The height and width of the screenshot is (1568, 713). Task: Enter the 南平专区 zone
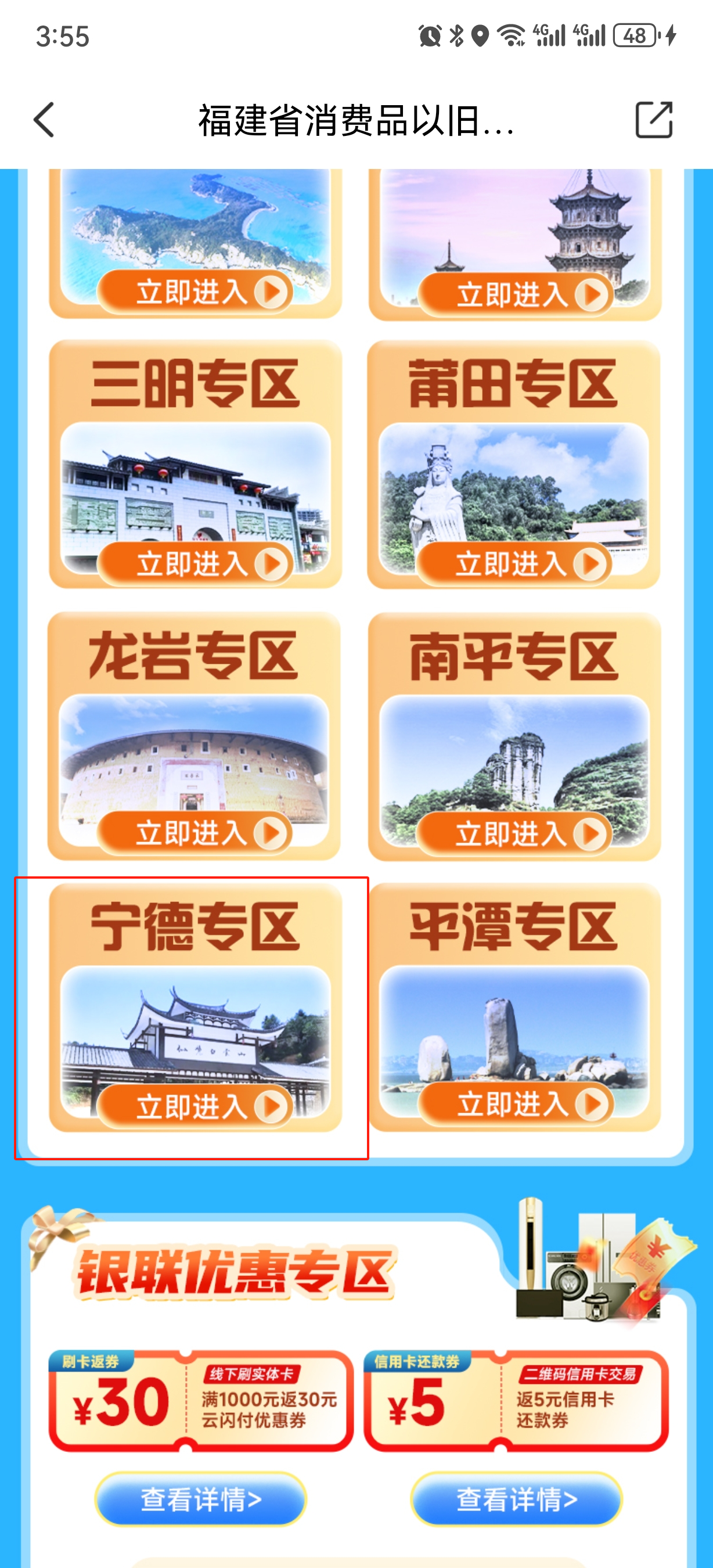[514, 833]
